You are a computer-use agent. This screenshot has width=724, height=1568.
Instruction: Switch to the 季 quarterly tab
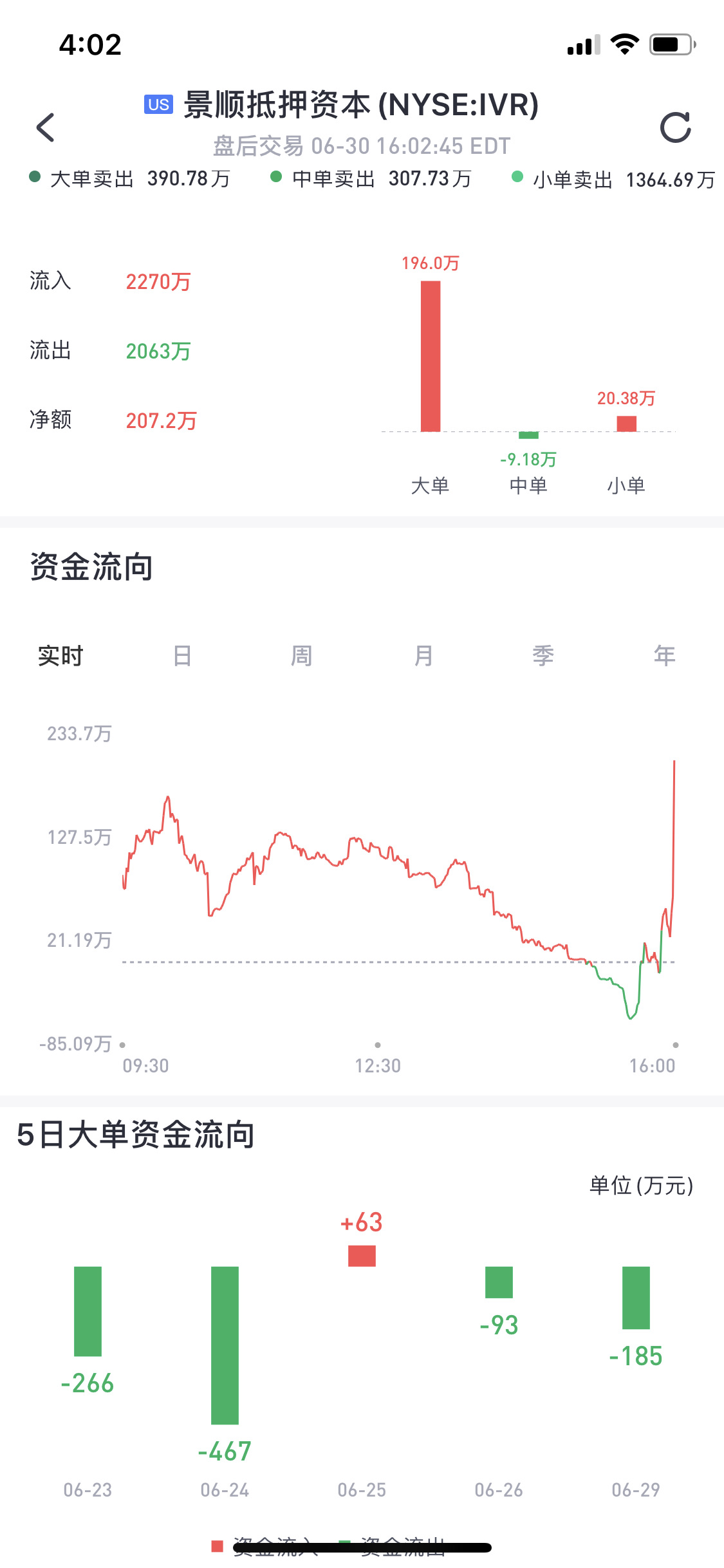pyautogui.click(x=544, y=656)
